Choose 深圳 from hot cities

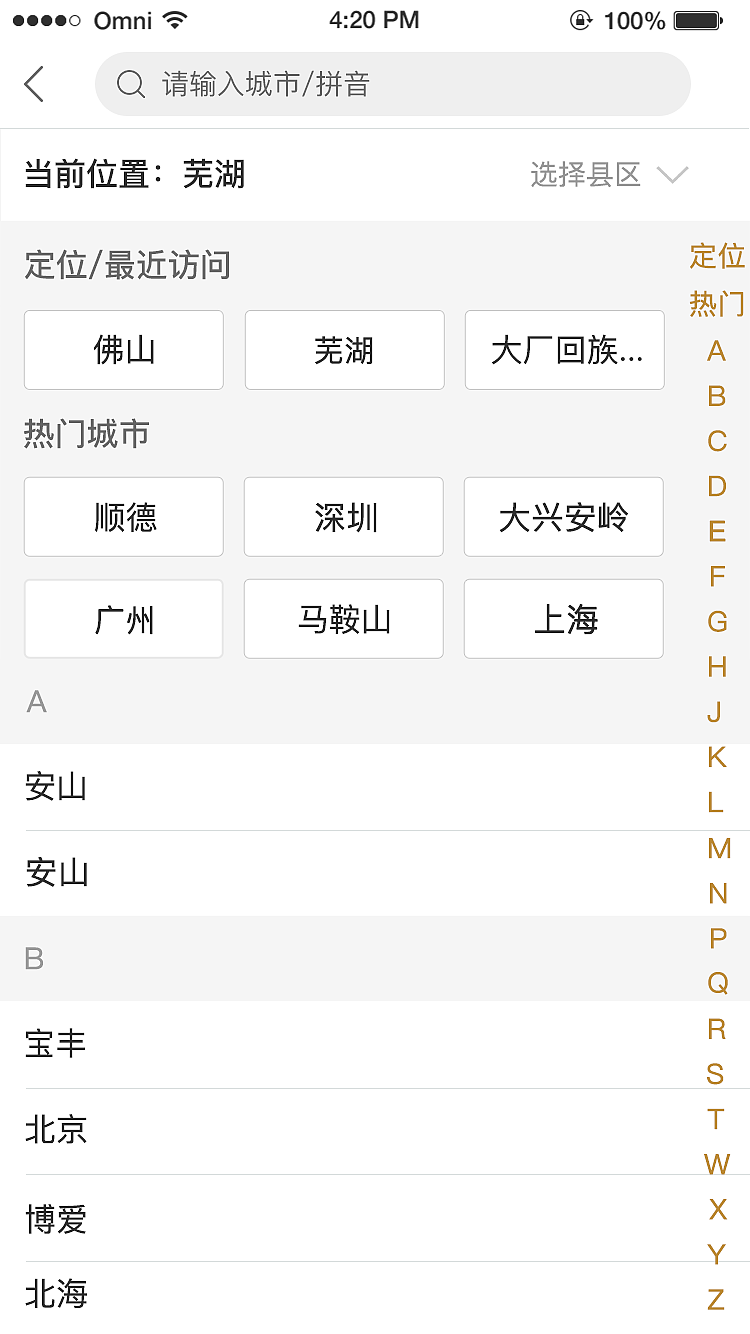[343, 517]
